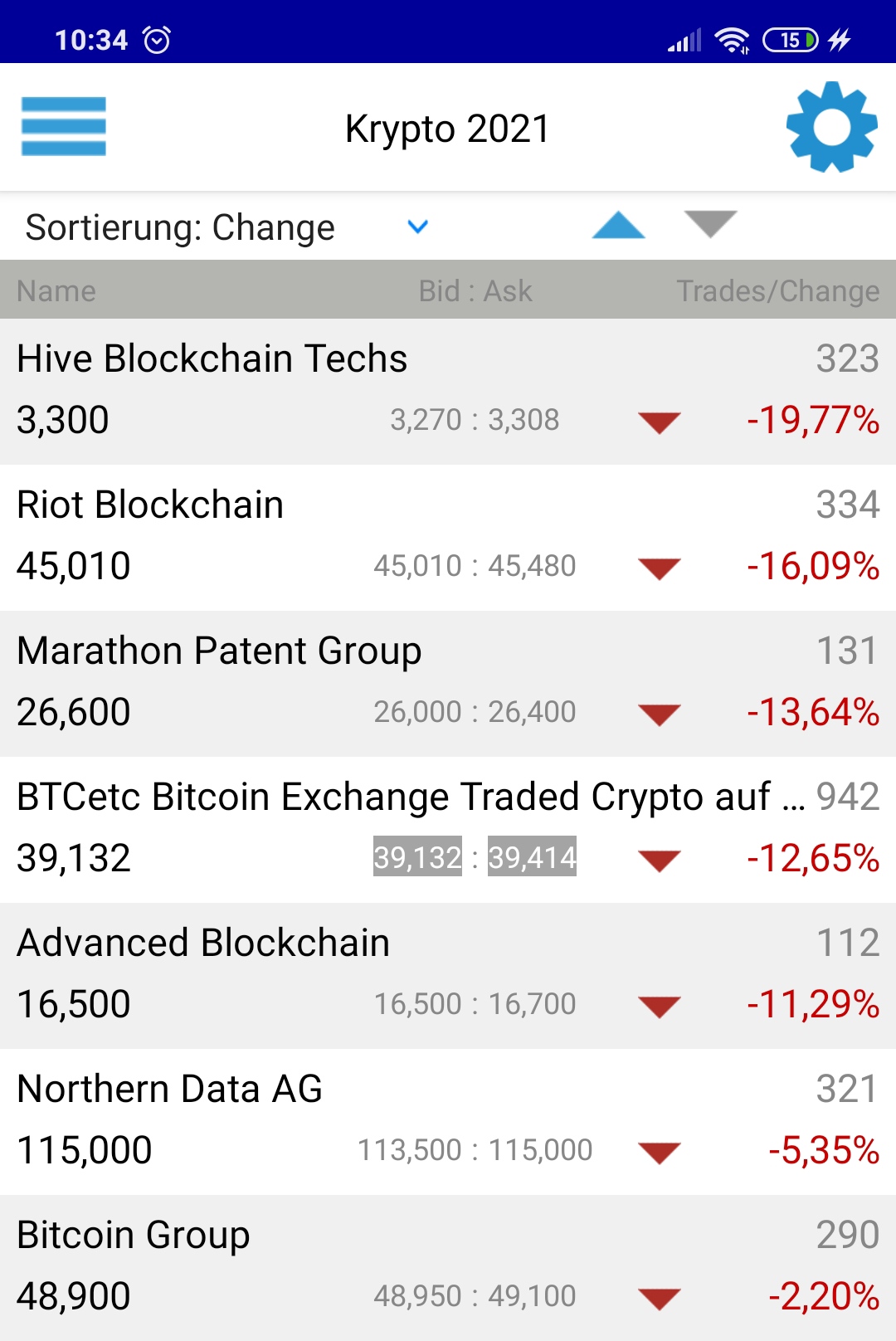Click the highlighted bid value 39,132
896x1341 pixels.
click(416, 858)
